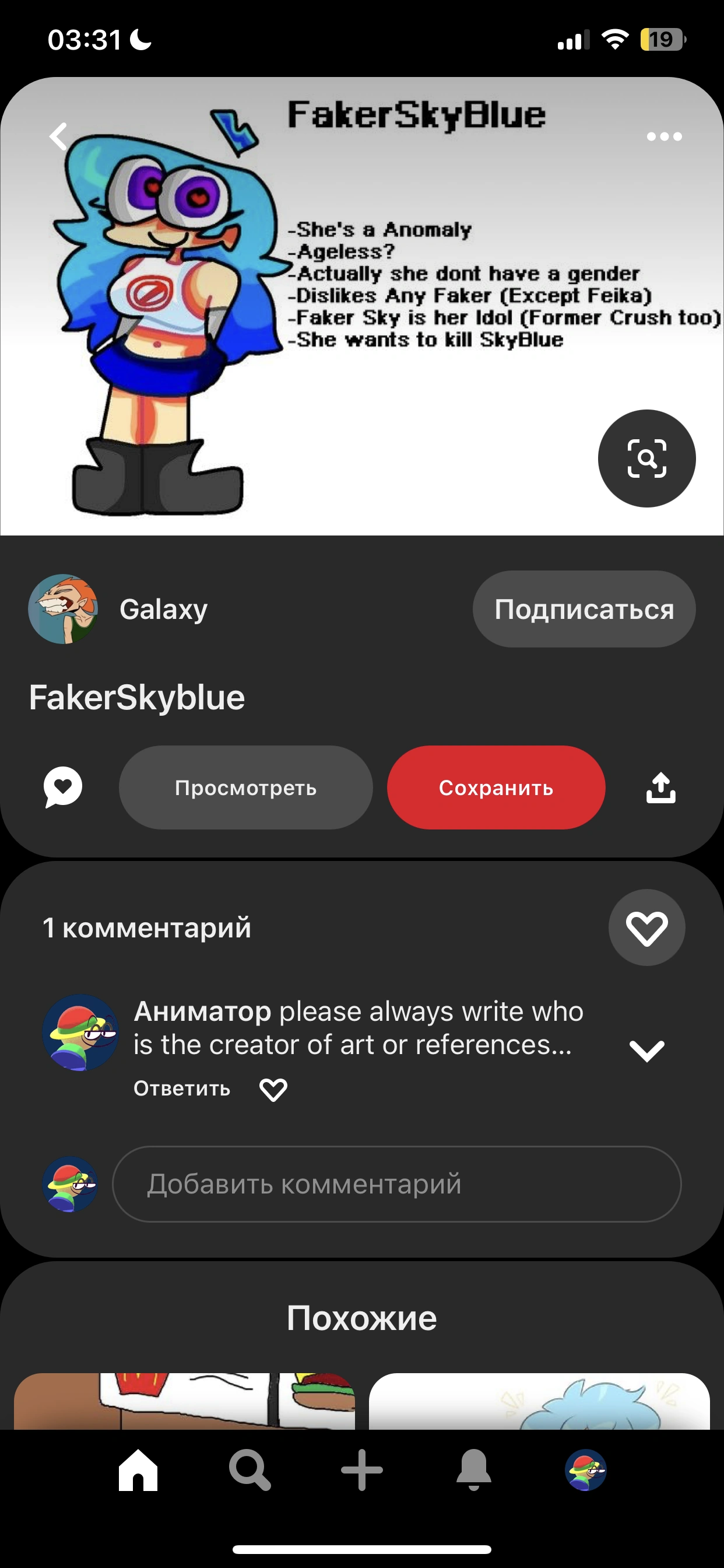The width and height of the screenshot is (724, 1568).
Task: Open Galaxy's profile
Action: click(64, 608)
